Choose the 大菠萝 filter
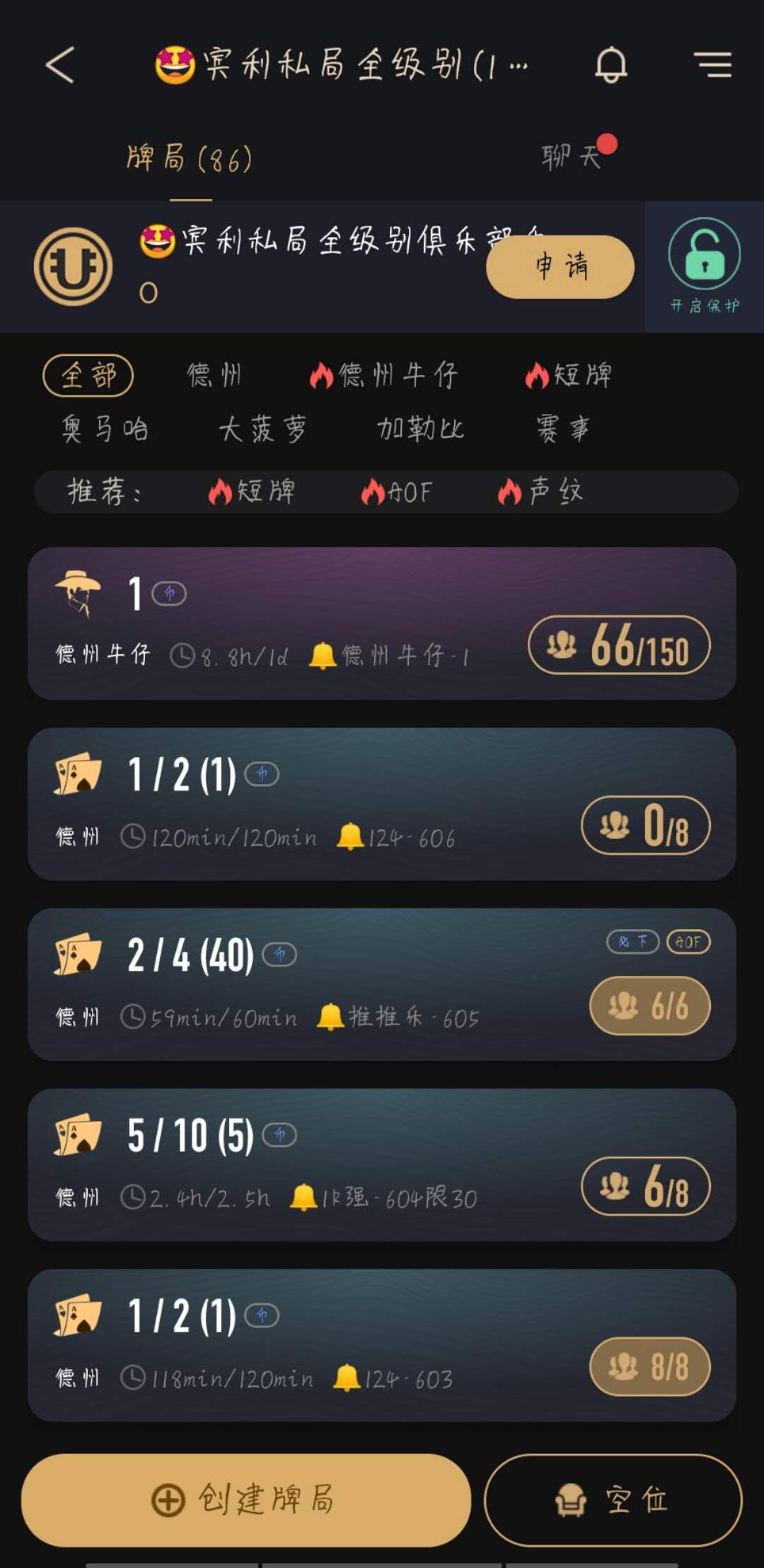Image resolution: width=764 pixels, height=1568 pixels. [x=262, y=429]
